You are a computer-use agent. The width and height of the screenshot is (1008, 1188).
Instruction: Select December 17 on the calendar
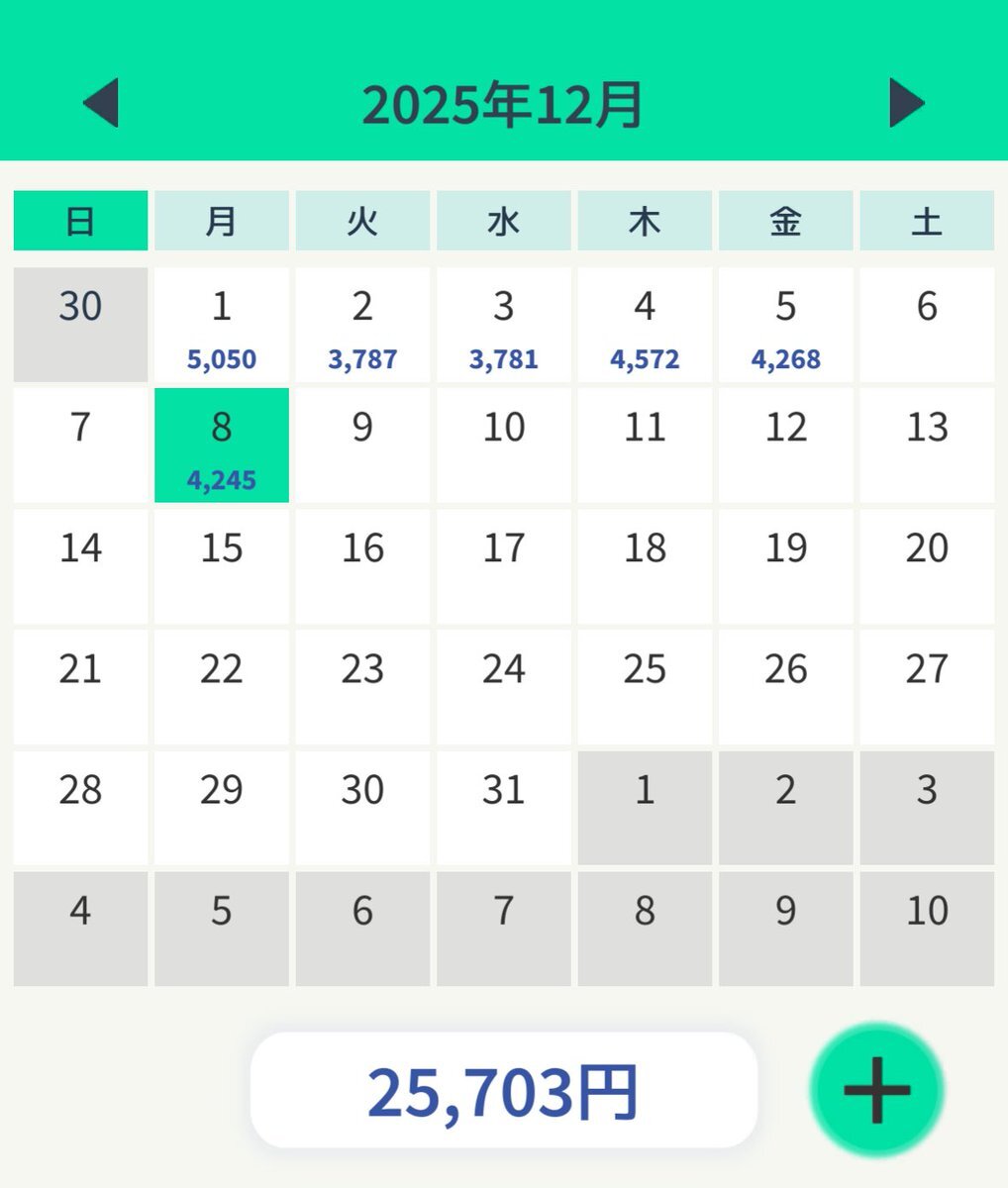(504, 566)
